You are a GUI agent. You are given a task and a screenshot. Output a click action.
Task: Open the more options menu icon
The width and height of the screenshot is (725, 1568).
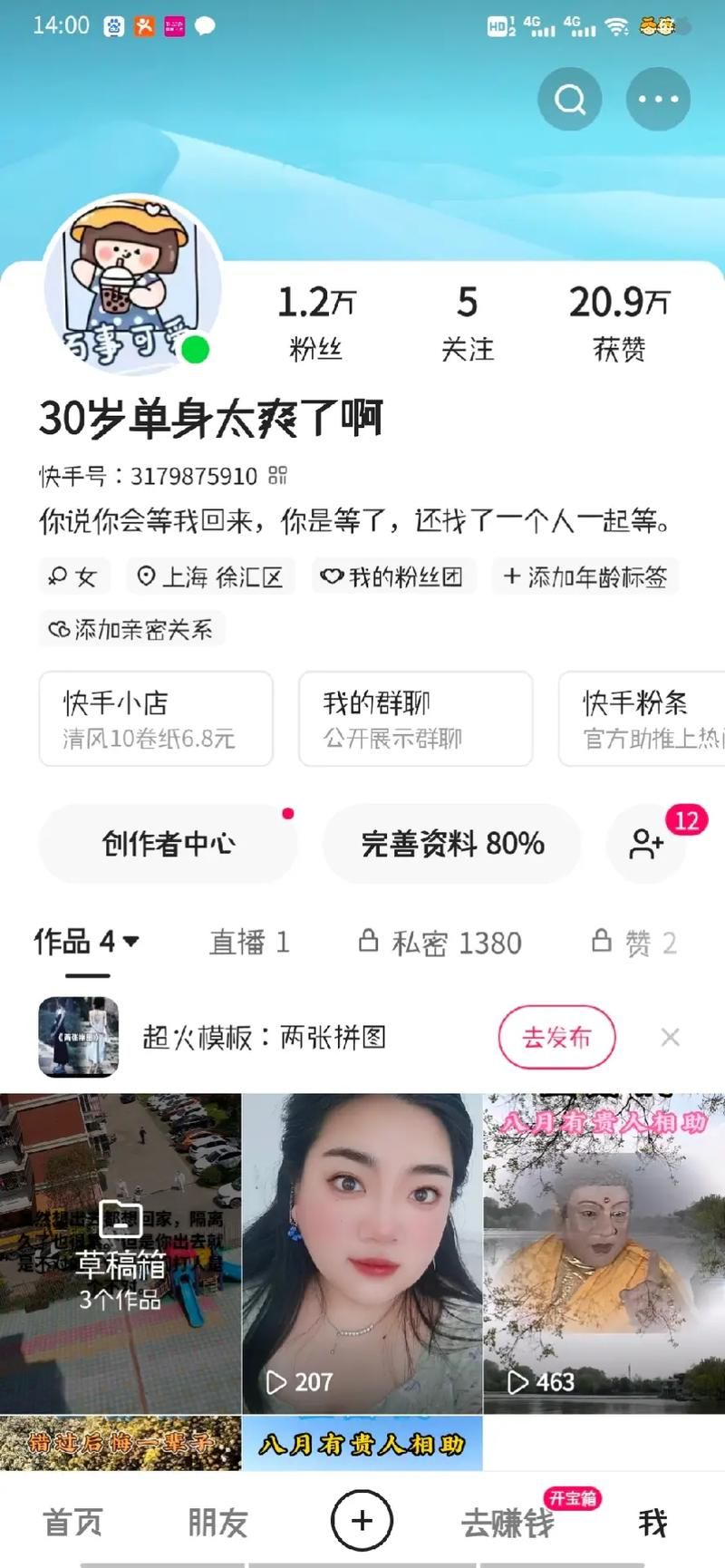(x=658, y=98)
